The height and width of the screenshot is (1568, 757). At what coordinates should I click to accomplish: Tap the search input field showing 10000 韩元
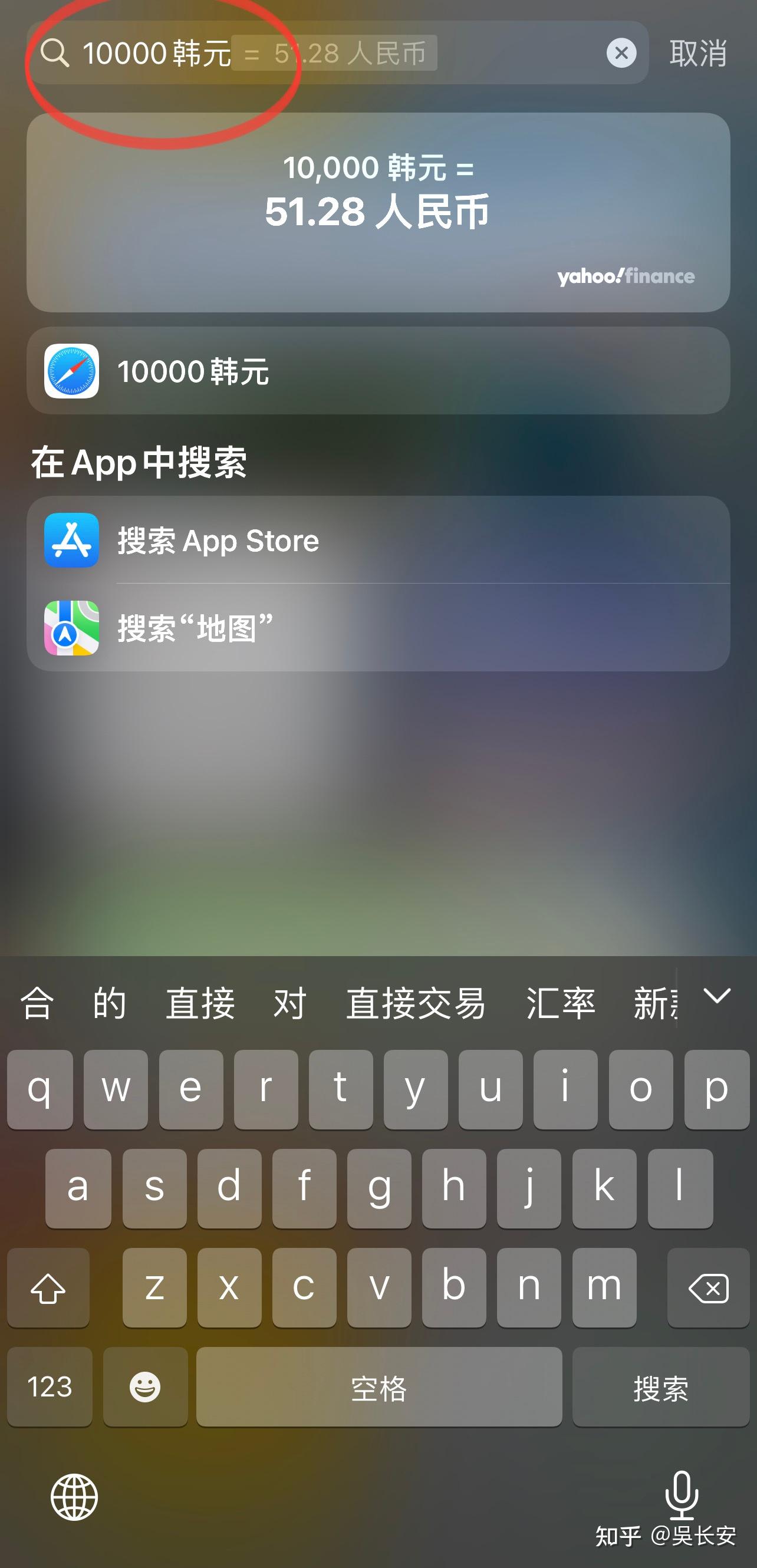(243, 54)
